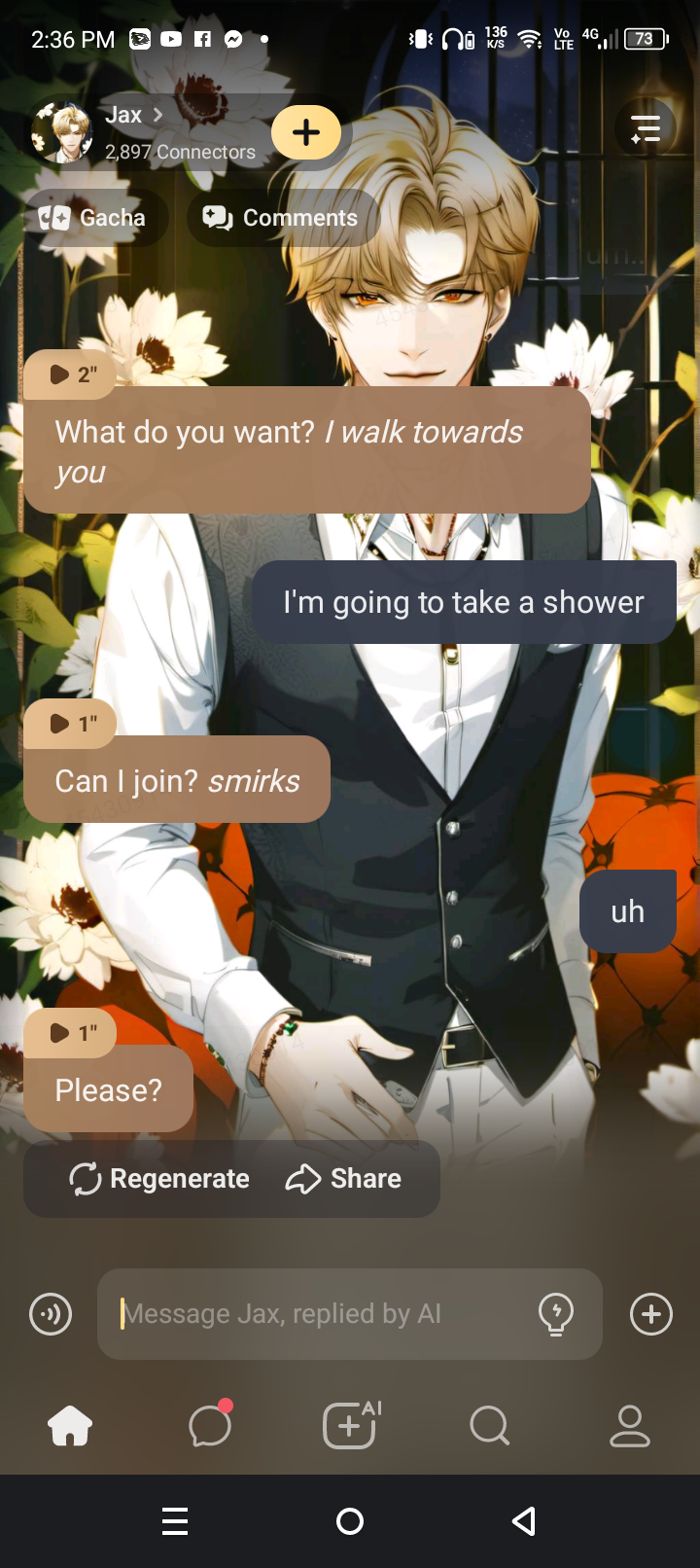The height and width of the screenshot is (1568, 700).
Task: Play voice for "Can I join?" message
Action: 70,724
